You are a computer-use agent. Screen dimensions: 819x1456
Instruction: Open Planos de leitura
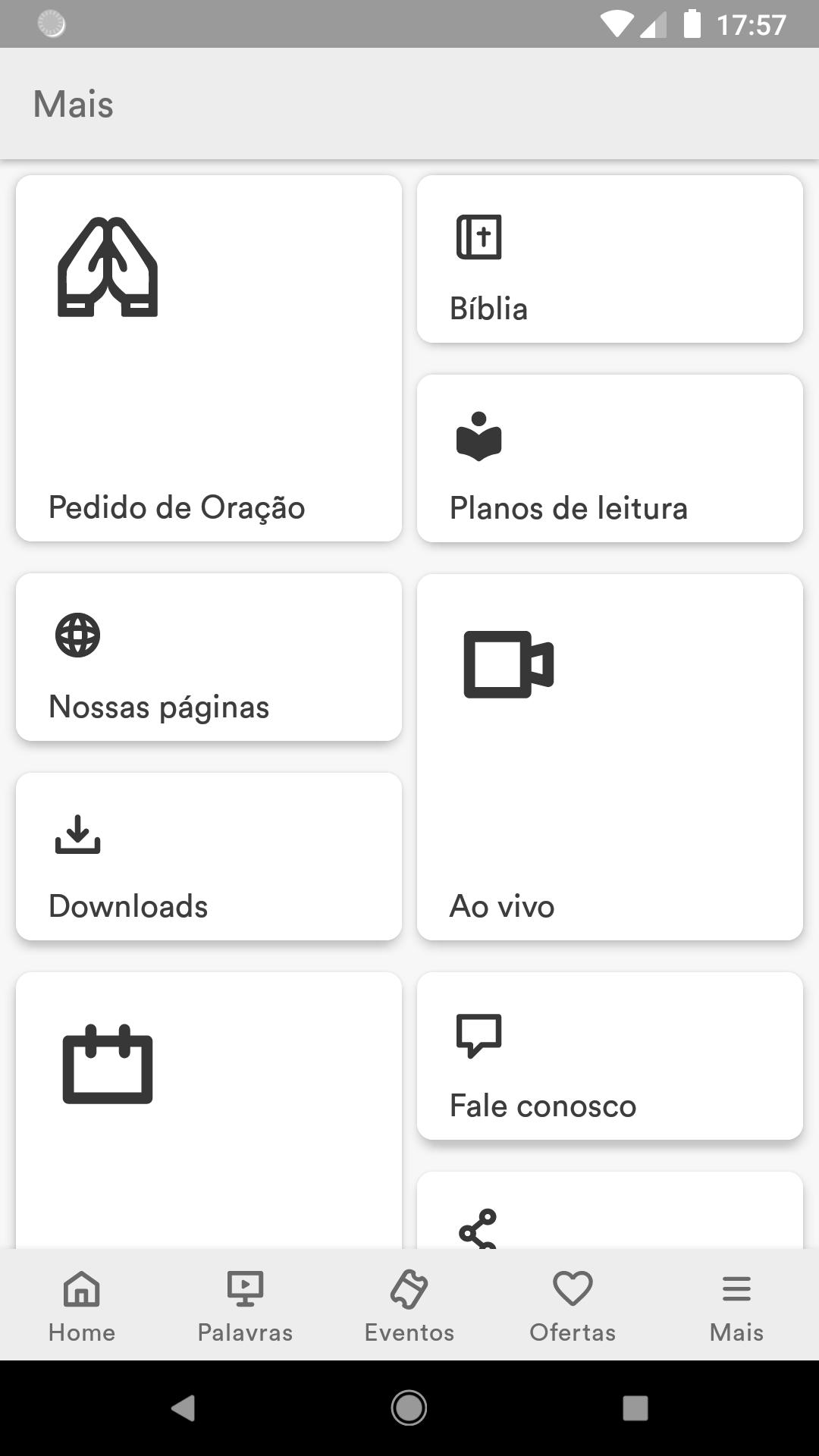click(x=610, y=458)
